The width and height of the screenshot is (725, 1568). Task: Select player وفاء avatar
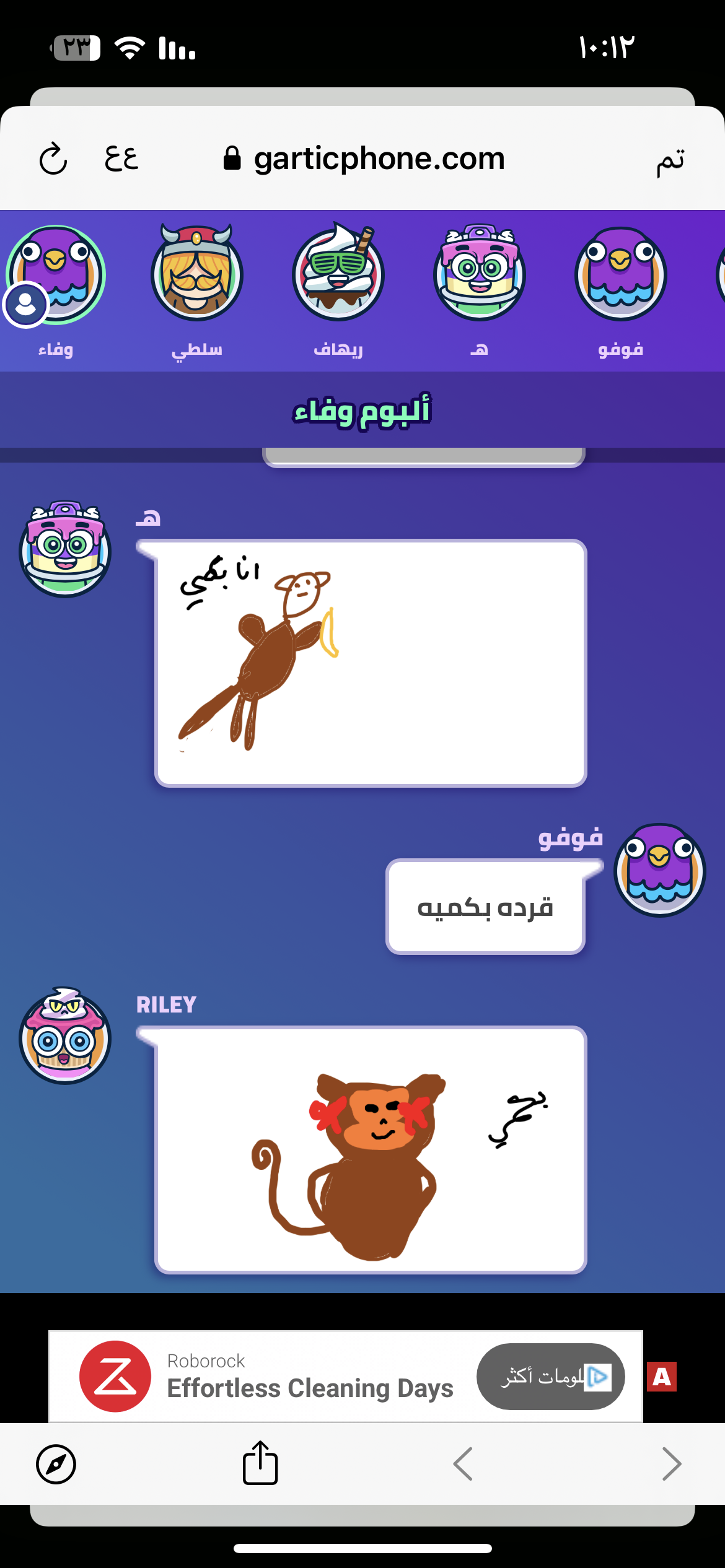click(56, 274)
